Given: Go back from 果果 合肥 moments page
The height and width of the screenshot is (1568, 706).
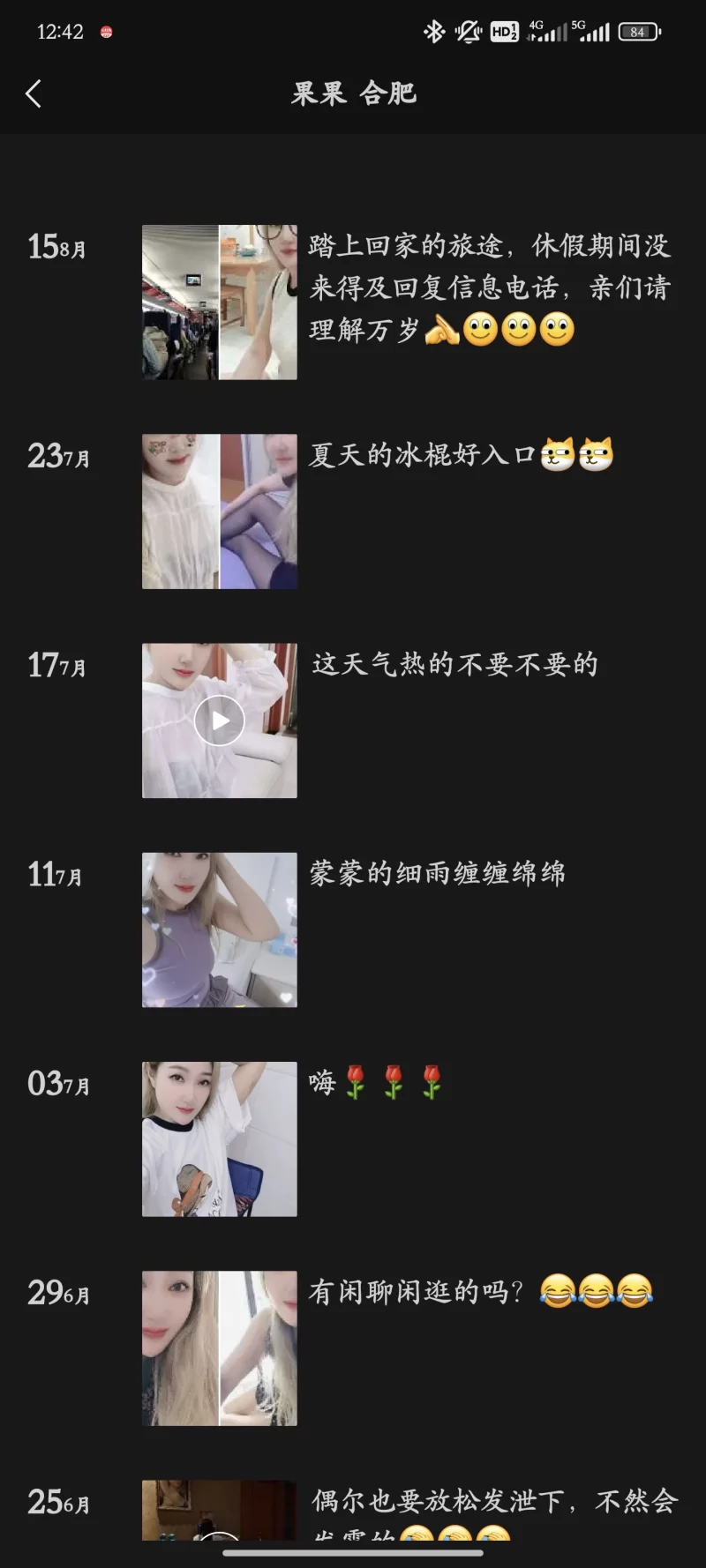Looking at the screenshot, I should click(34, 93).
